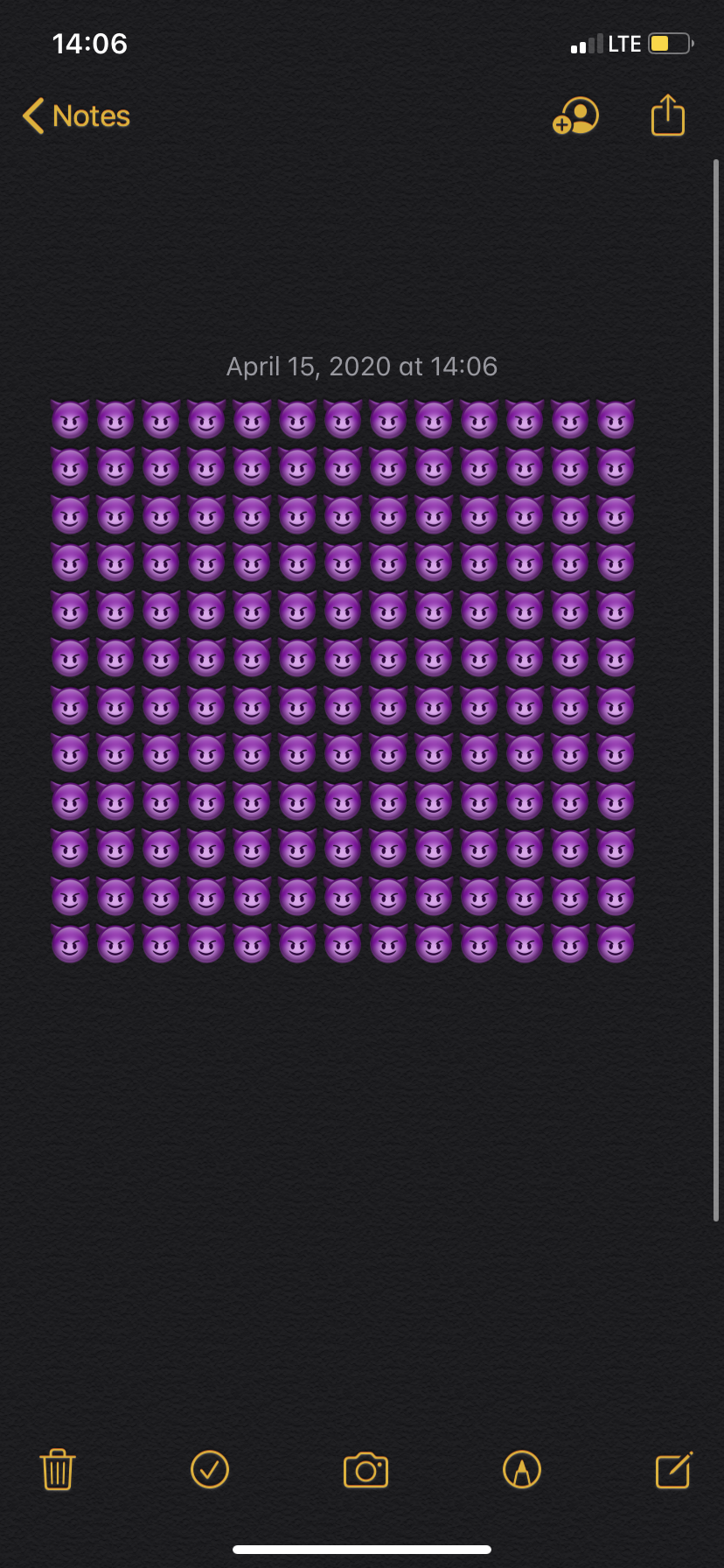Screen dimensions: 724x1568
Task: Delete this note with the trash icon
Action: tap(58, 1469)
